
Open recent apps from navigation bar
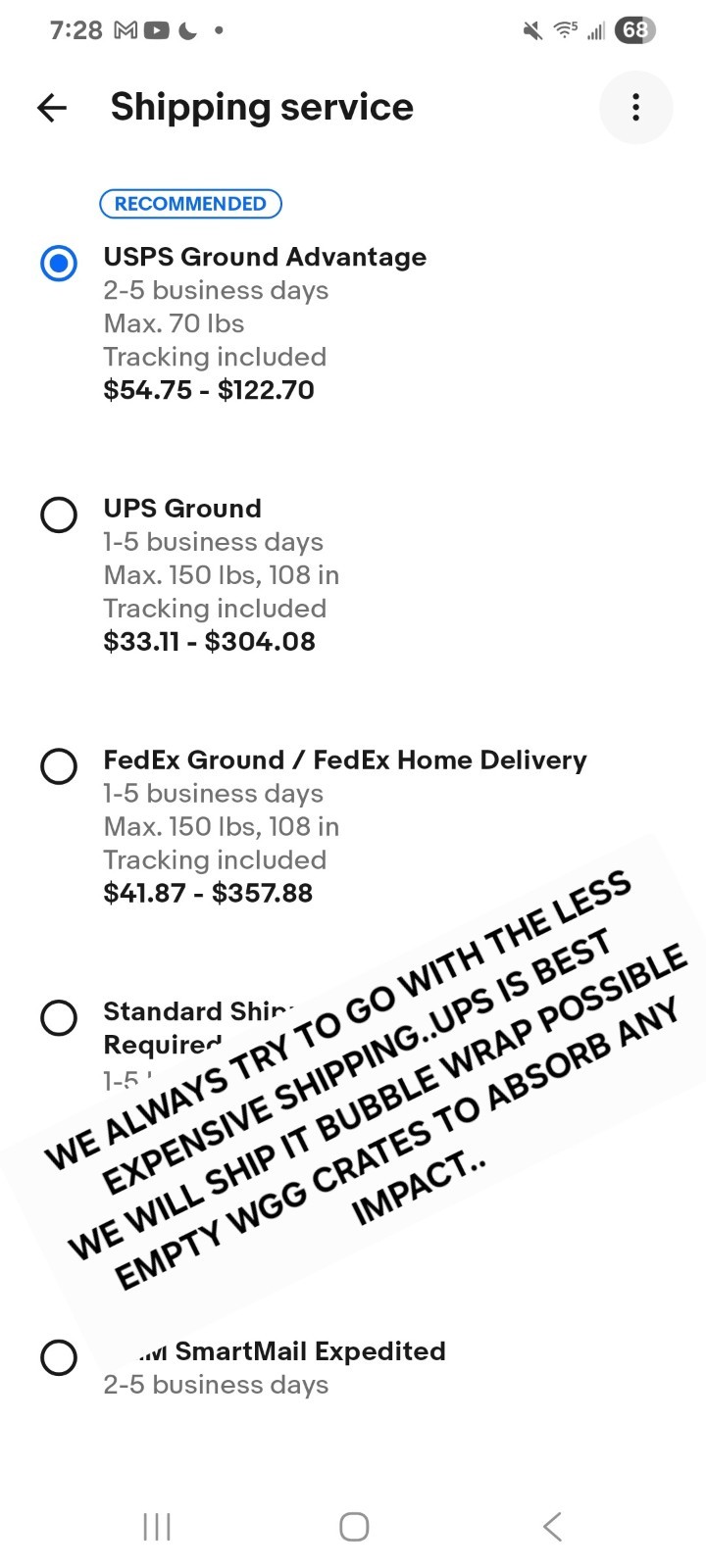tap(157, 1526)
